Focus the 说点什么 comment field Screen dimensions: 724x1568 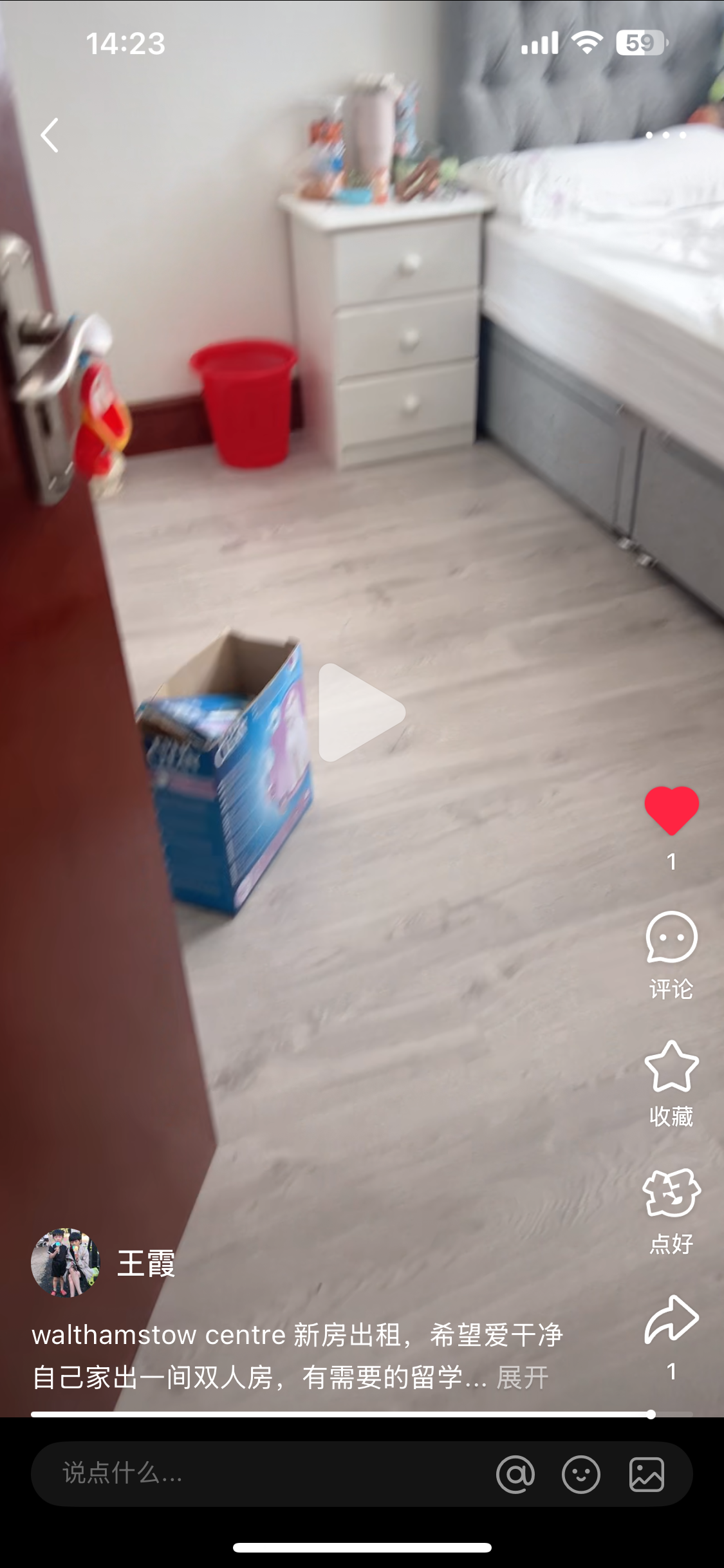click(257, 1473)
